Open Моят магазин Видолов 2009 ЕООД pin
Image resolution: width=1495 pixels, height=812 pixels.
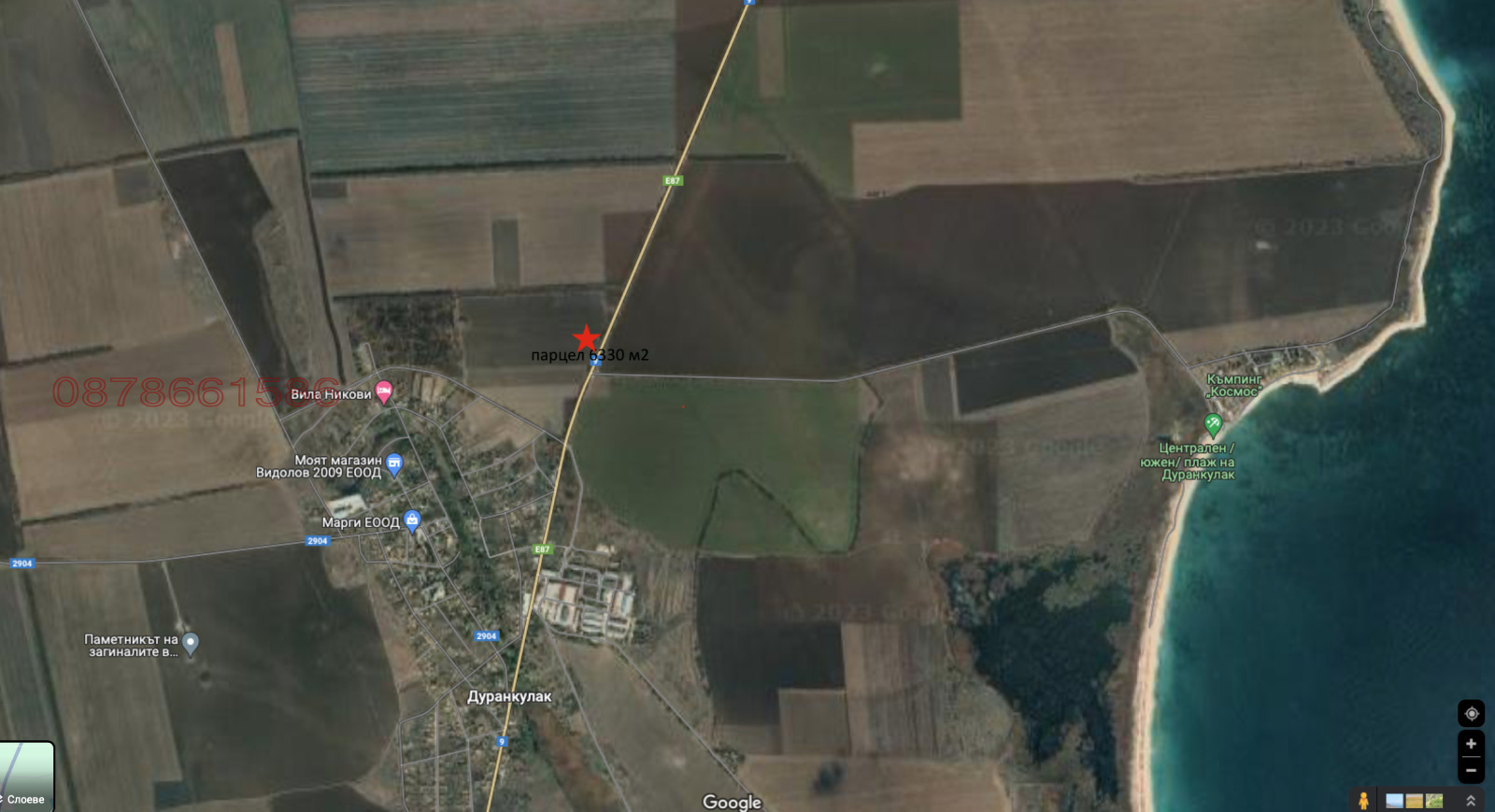(394, 463)
